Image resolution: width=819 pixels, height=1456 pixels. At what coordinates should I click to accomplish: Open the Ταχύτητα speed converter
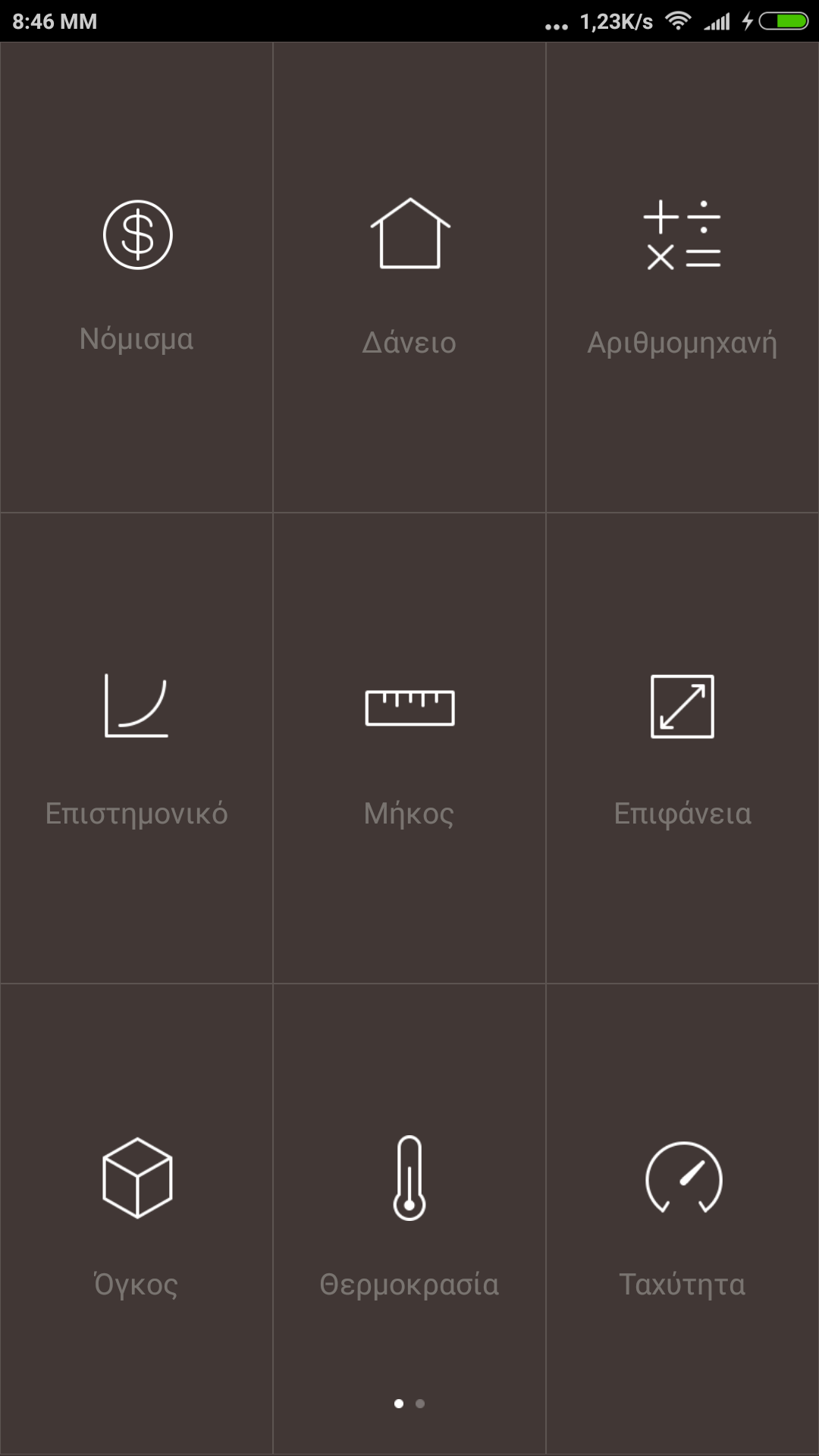coord(682,1217)
